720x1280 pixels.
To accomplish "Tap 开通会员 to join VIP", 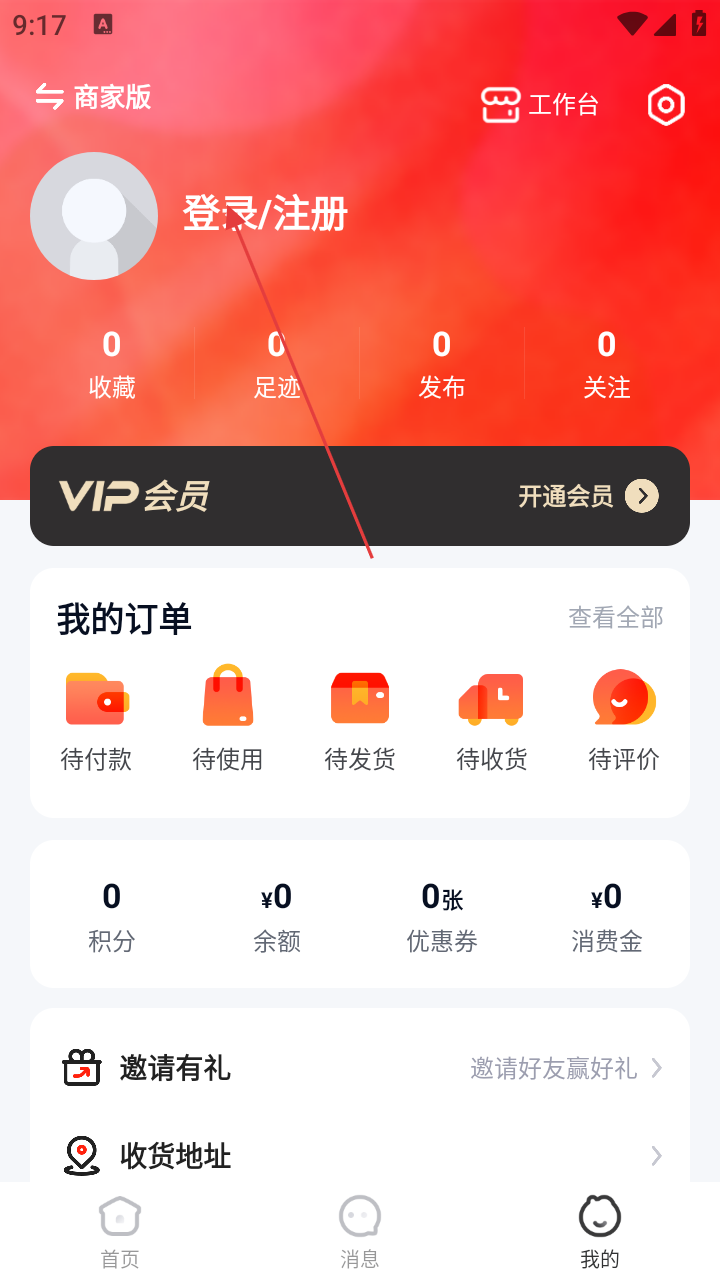I will tap(588, 496).
